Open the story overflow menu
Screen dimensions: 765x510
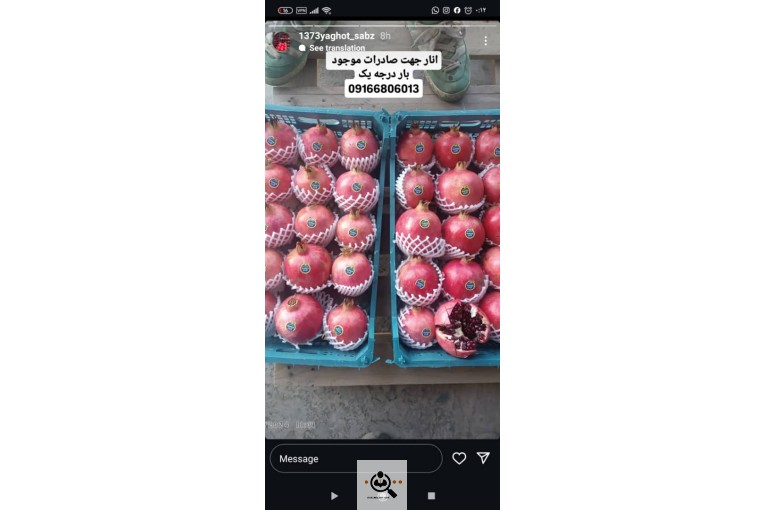[x=486, y=41]
